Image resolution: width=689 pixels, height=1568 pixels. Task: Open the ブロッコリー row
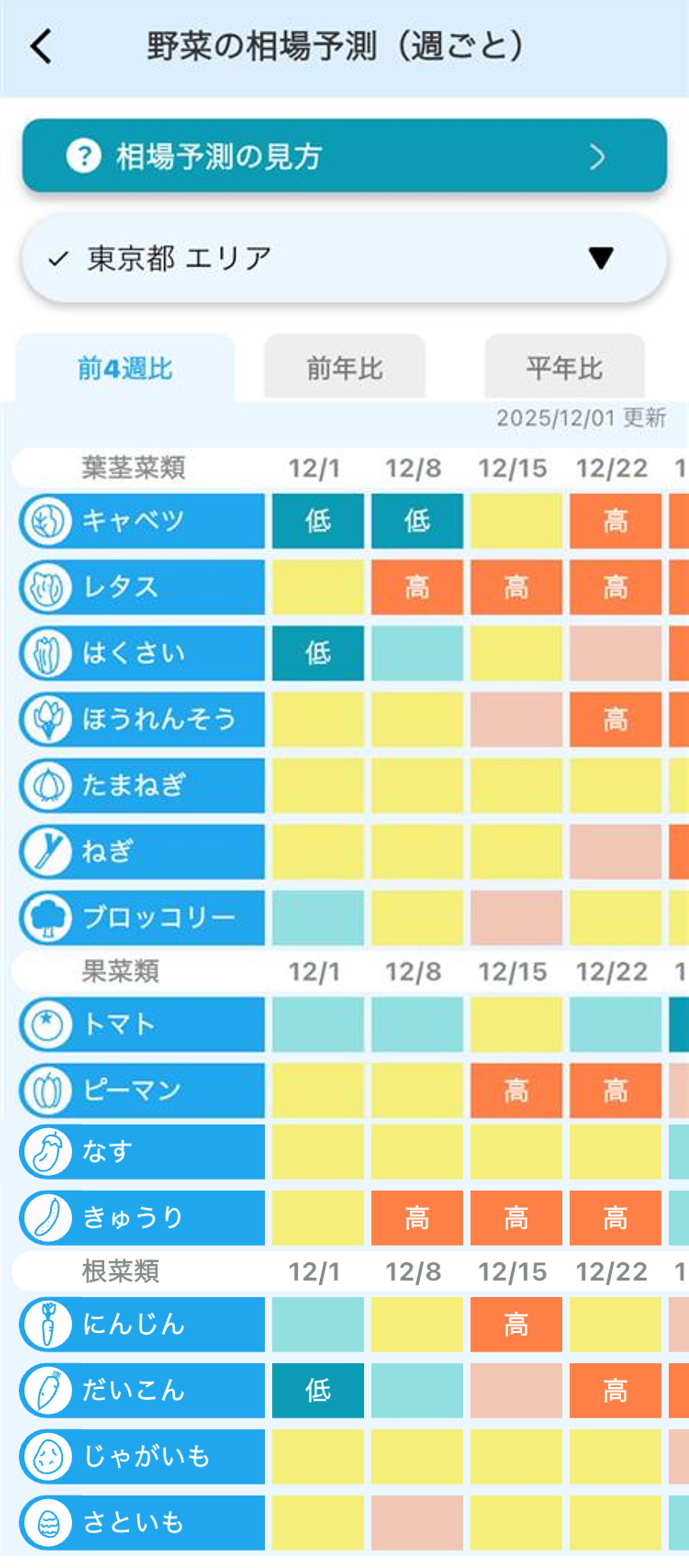[142, 918]
